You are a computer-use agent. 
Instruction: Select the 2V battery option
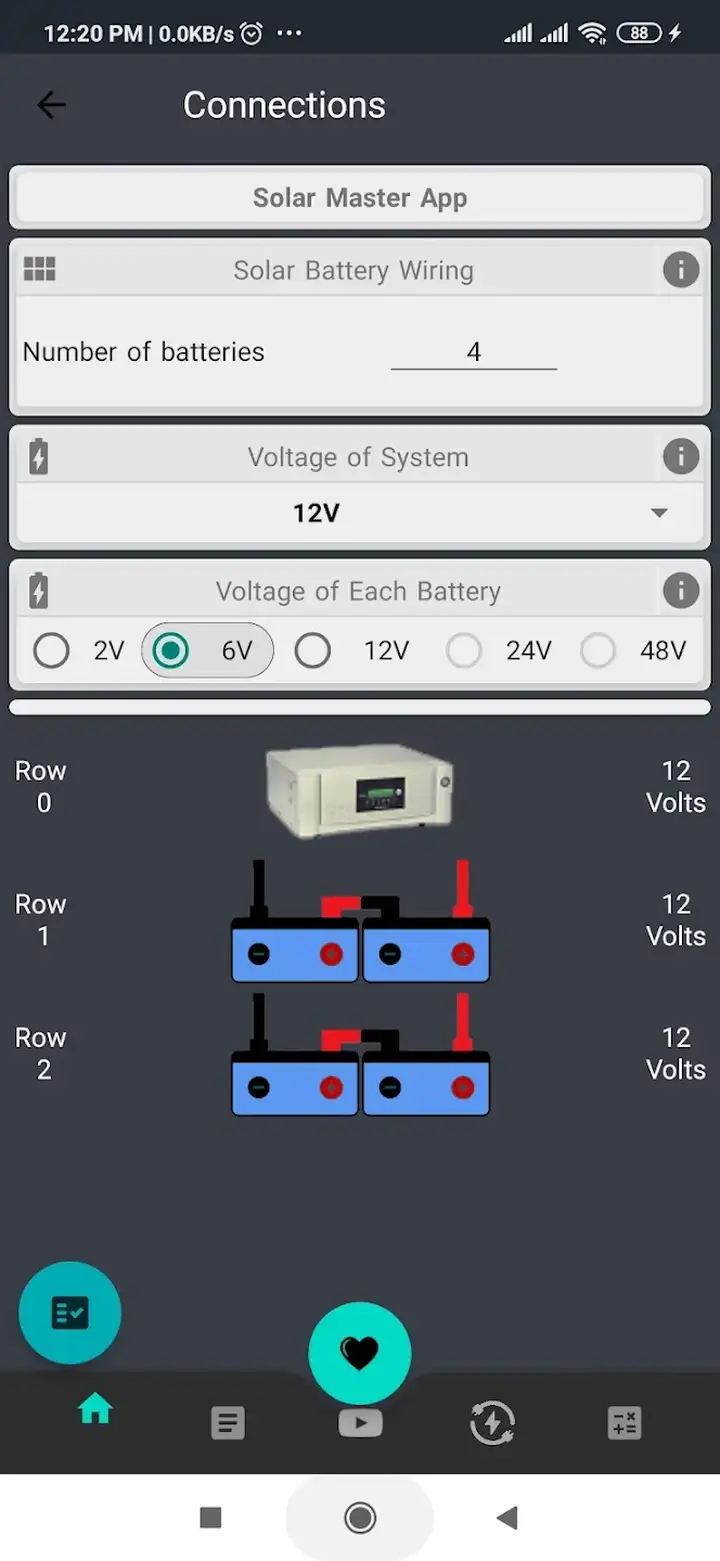coord(78,651)
